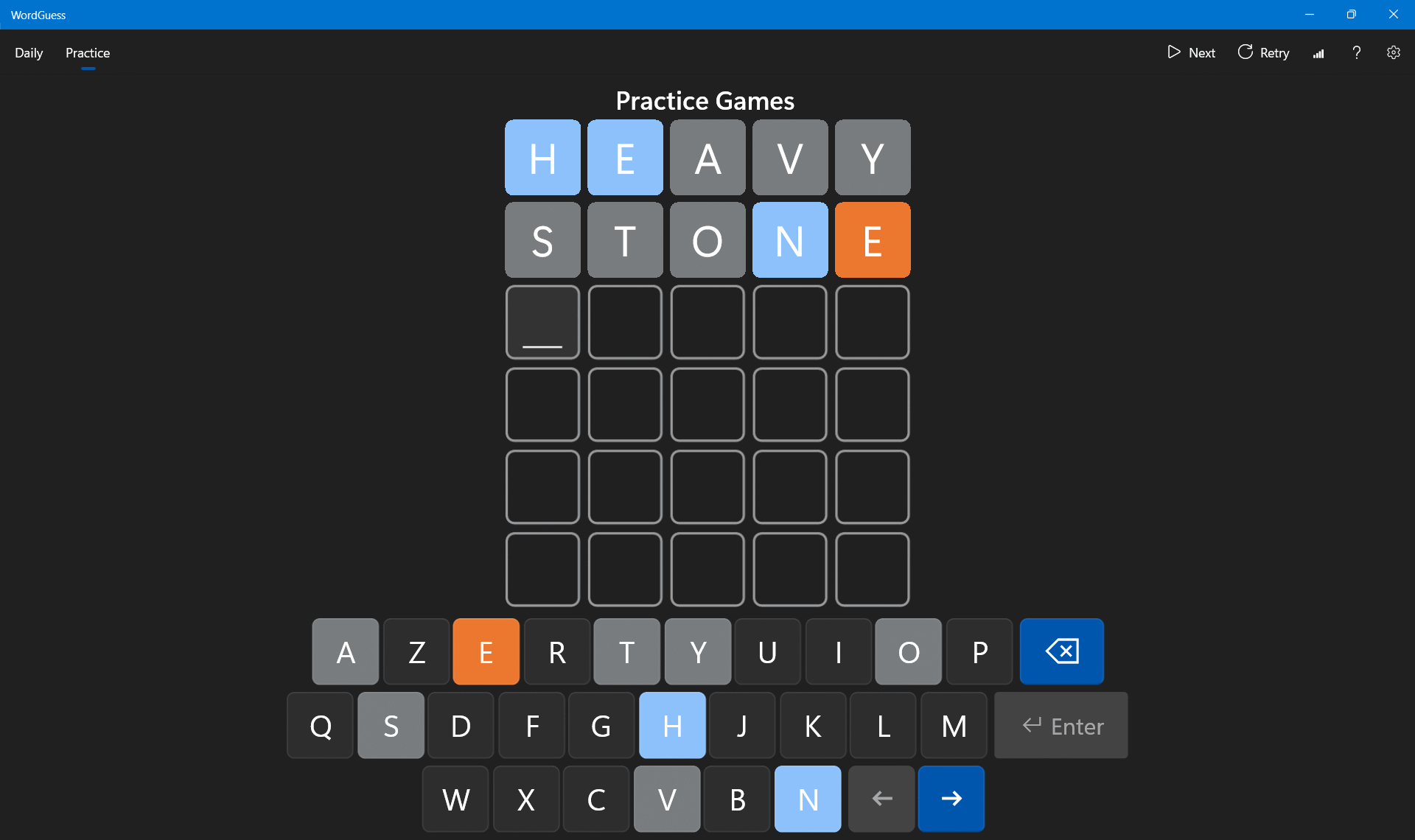Viewport: 1415px width, 840px height.
Task: Hit the letter M key
Action: tap(954, 726)
